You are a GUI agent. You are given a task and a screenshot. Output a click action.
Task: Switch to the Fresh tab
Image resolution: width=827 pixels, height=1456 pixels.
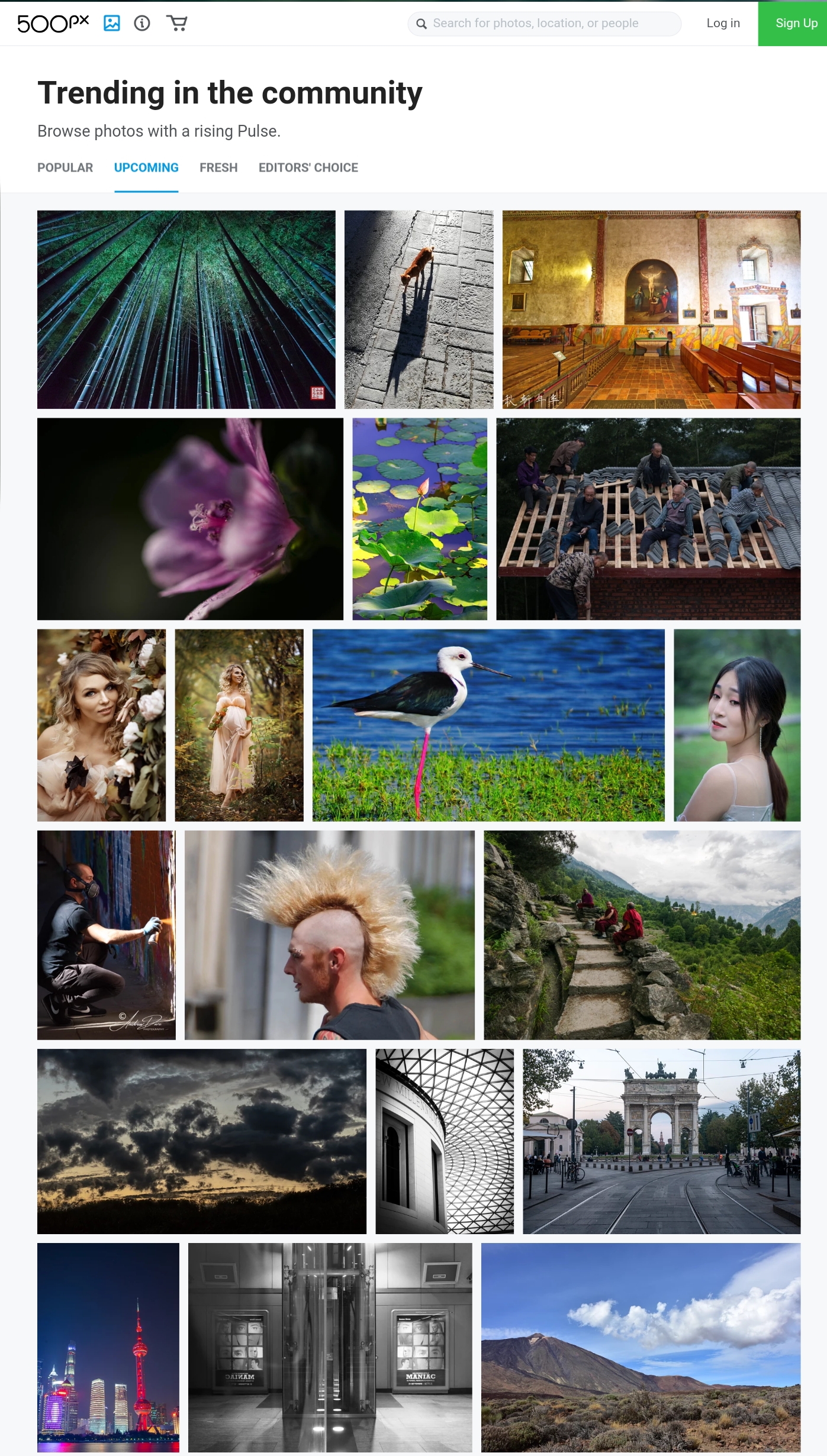(x=218, y=167)
